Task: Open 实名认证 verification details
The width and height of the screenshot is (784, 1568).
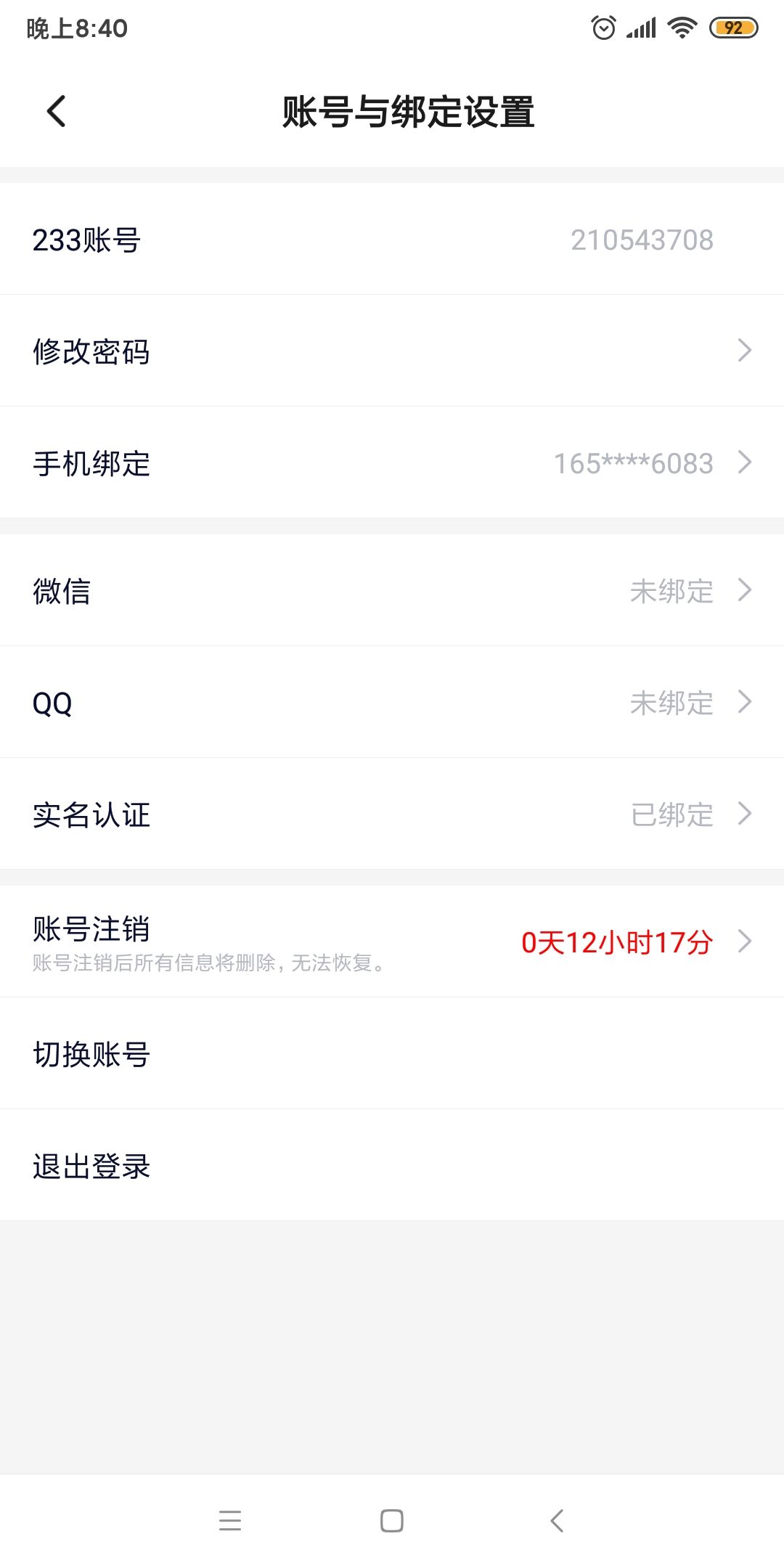Action: 392,814
